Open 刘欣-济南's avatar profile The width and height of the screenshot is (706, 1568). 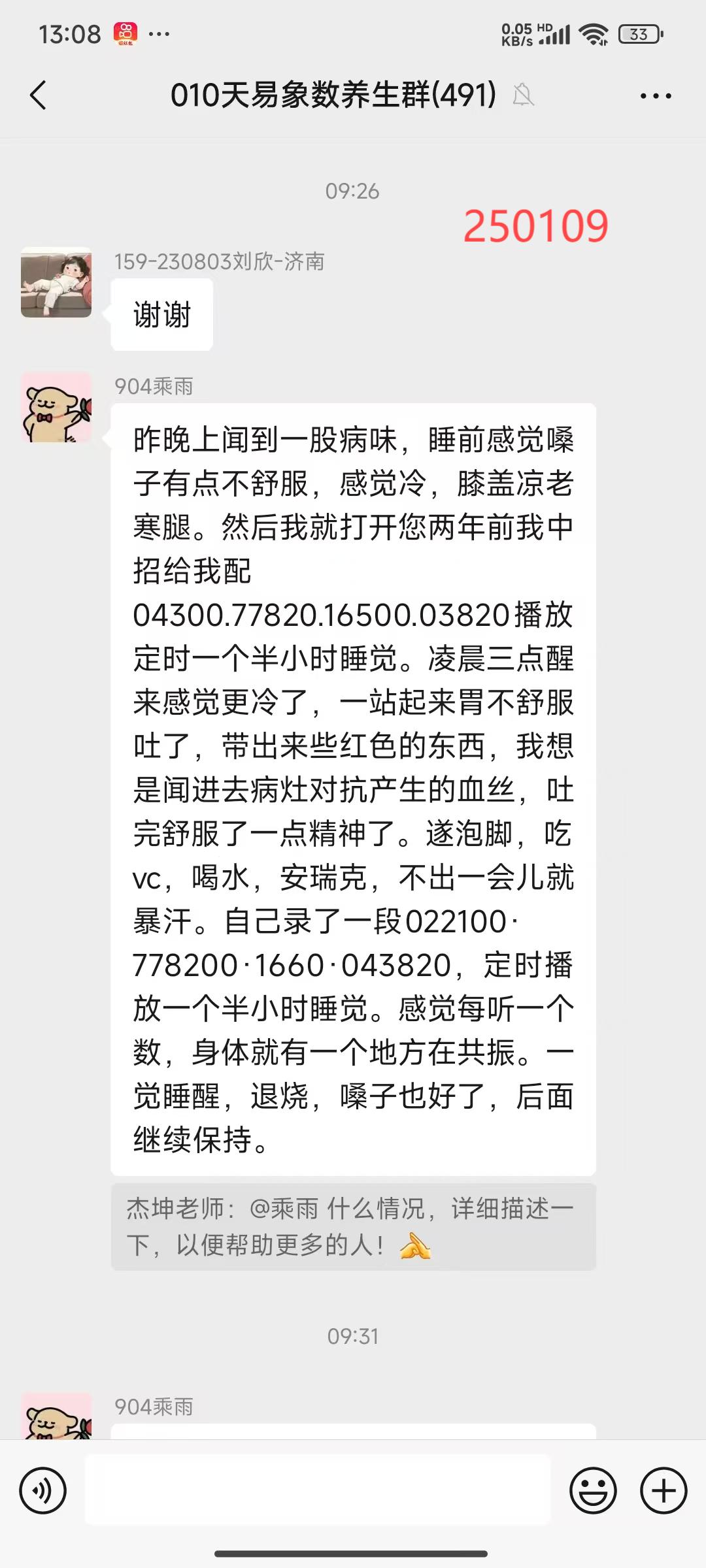point(56,282)
